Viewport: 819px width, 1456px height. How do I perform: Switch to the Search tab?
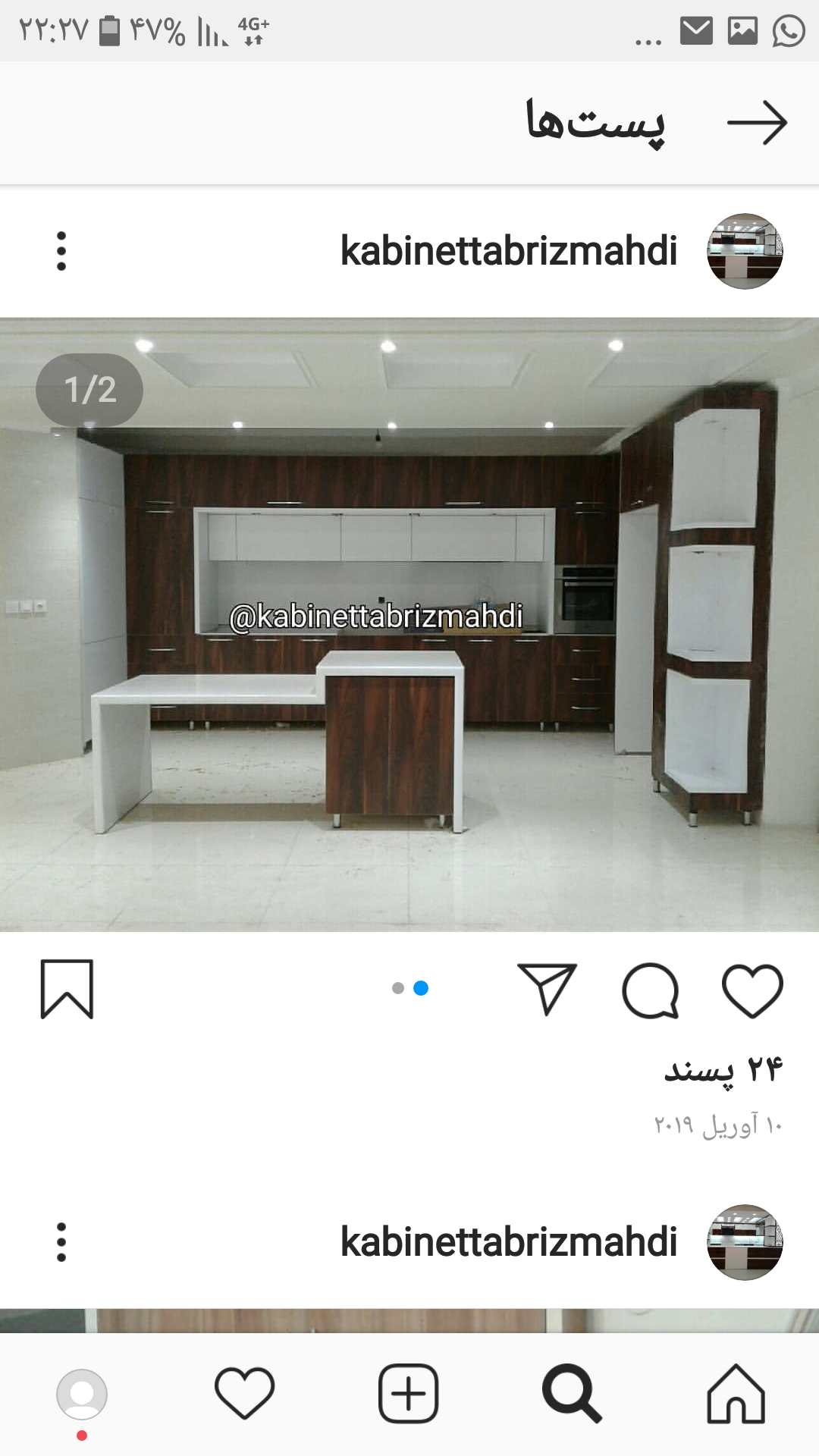tap(572, 1394)
